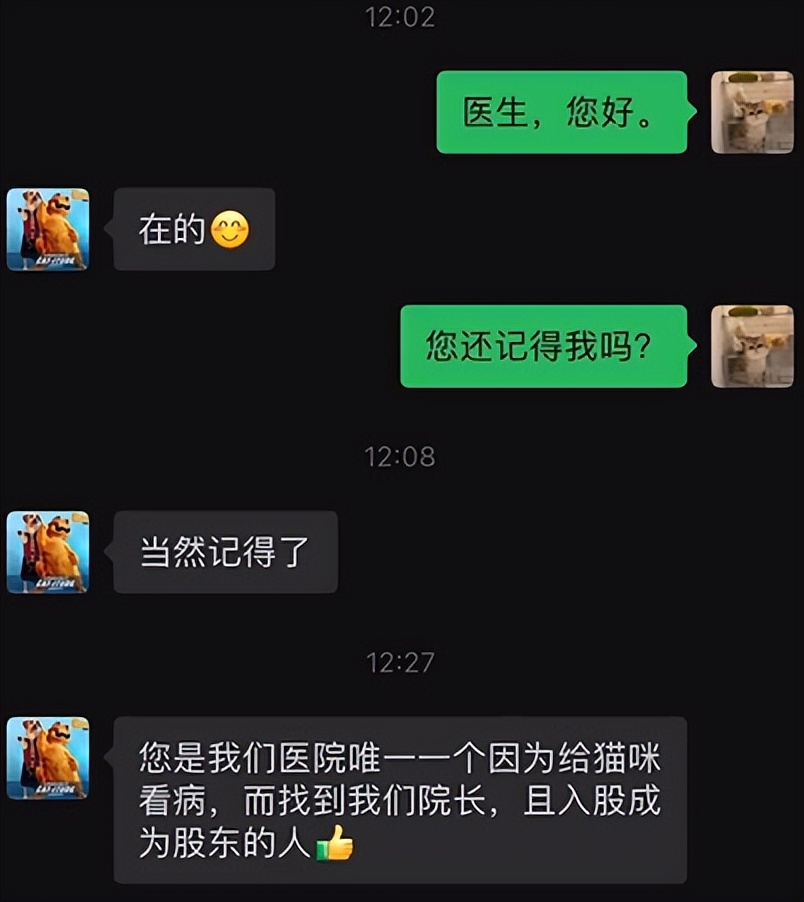Screen dimensions: 804x902
Task: Click the 12:27 timestamp above the last message
Action: (x=402, y=661)
